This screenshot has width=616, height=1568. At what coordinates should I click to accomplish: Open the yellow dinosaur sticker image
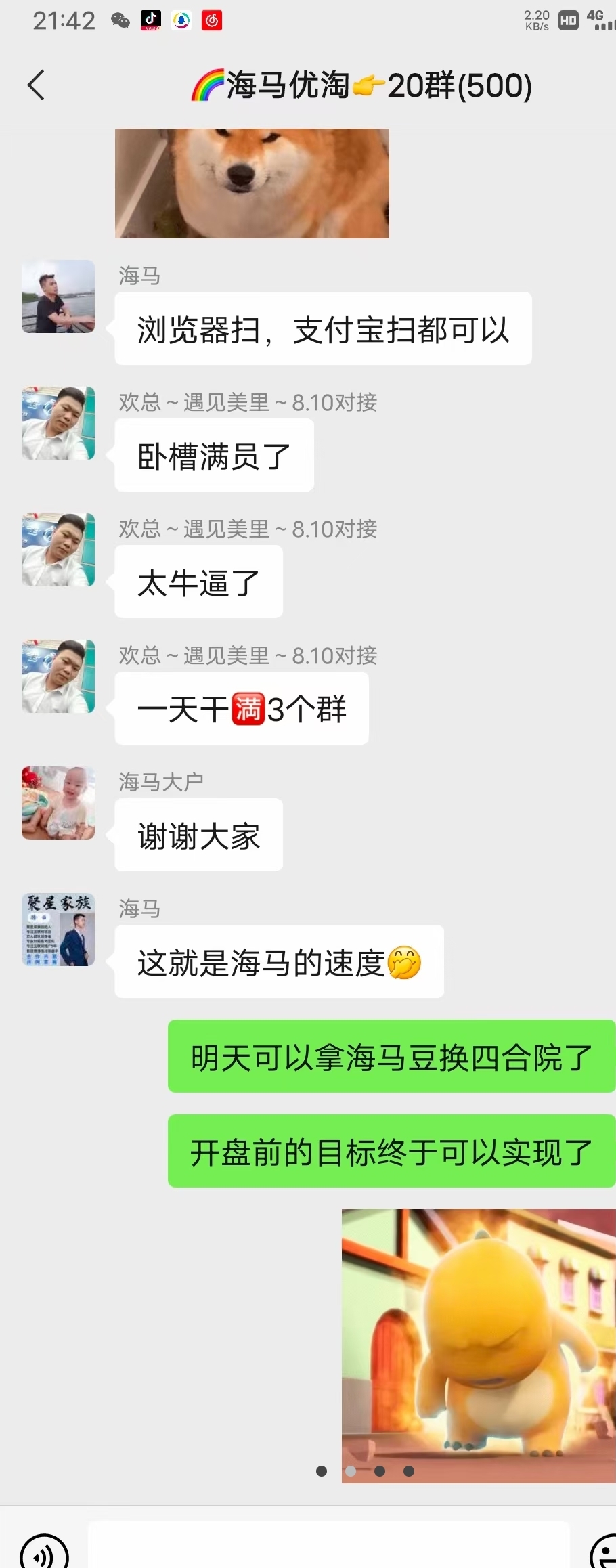(x=478, y=1347)
